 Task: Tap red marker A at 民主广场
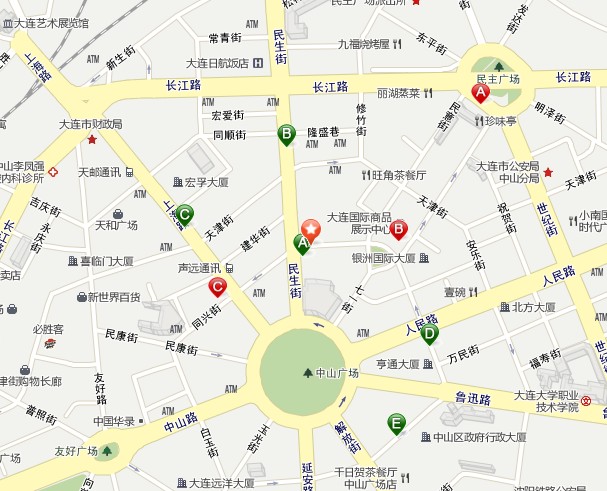pos(480,93)
